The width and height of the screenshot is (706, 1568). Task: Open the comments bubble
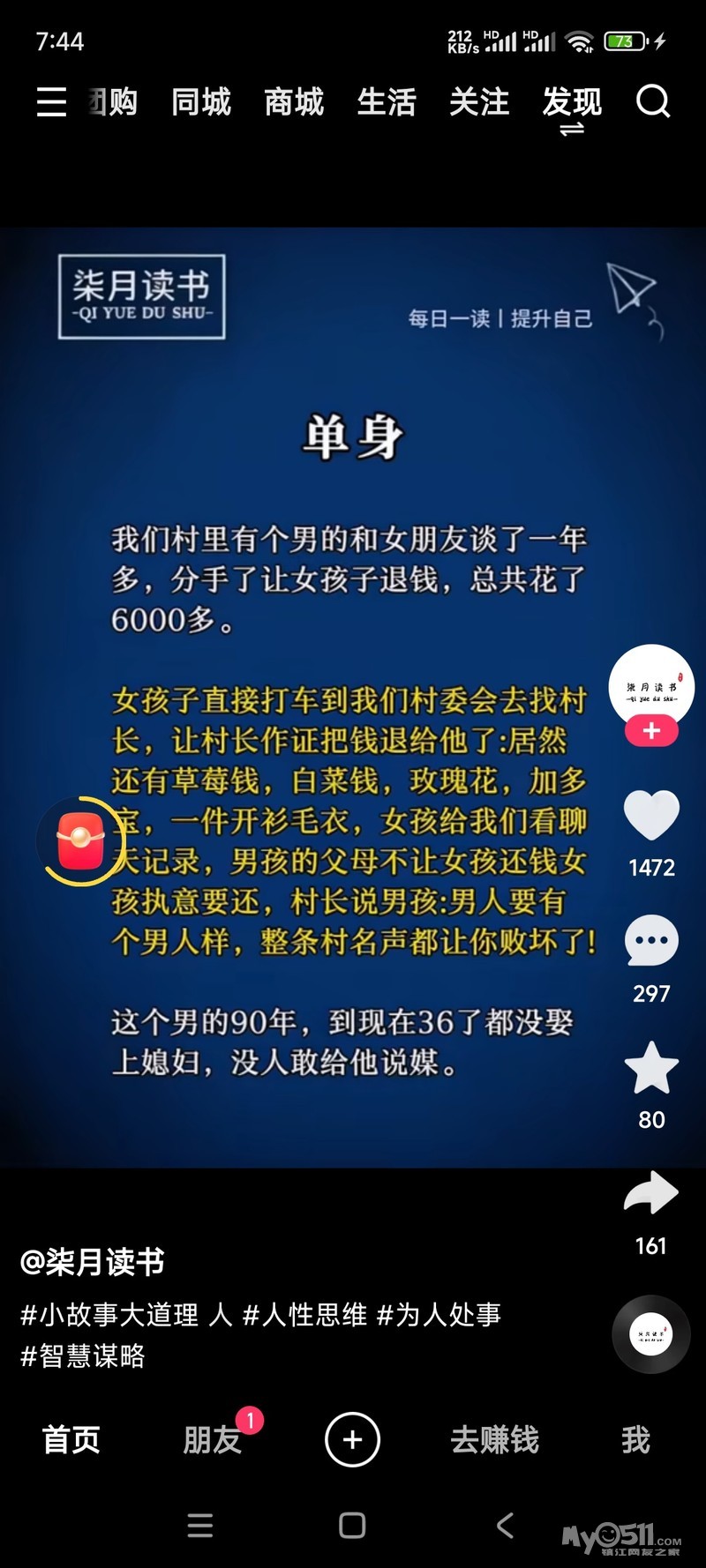(651, 941)
